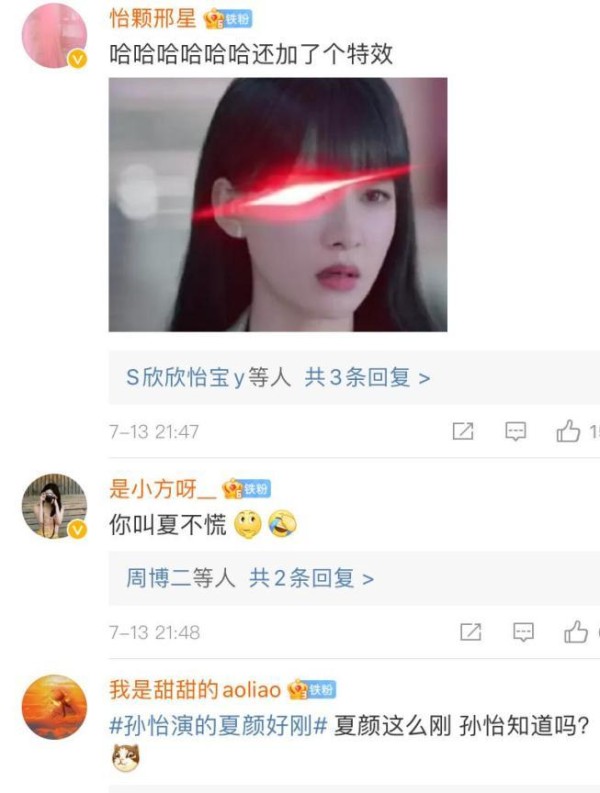Share 怡颗邢星's comment posted at 21:47
The image size is (600, 793).
pyautogui.click(x=463, y=431)
